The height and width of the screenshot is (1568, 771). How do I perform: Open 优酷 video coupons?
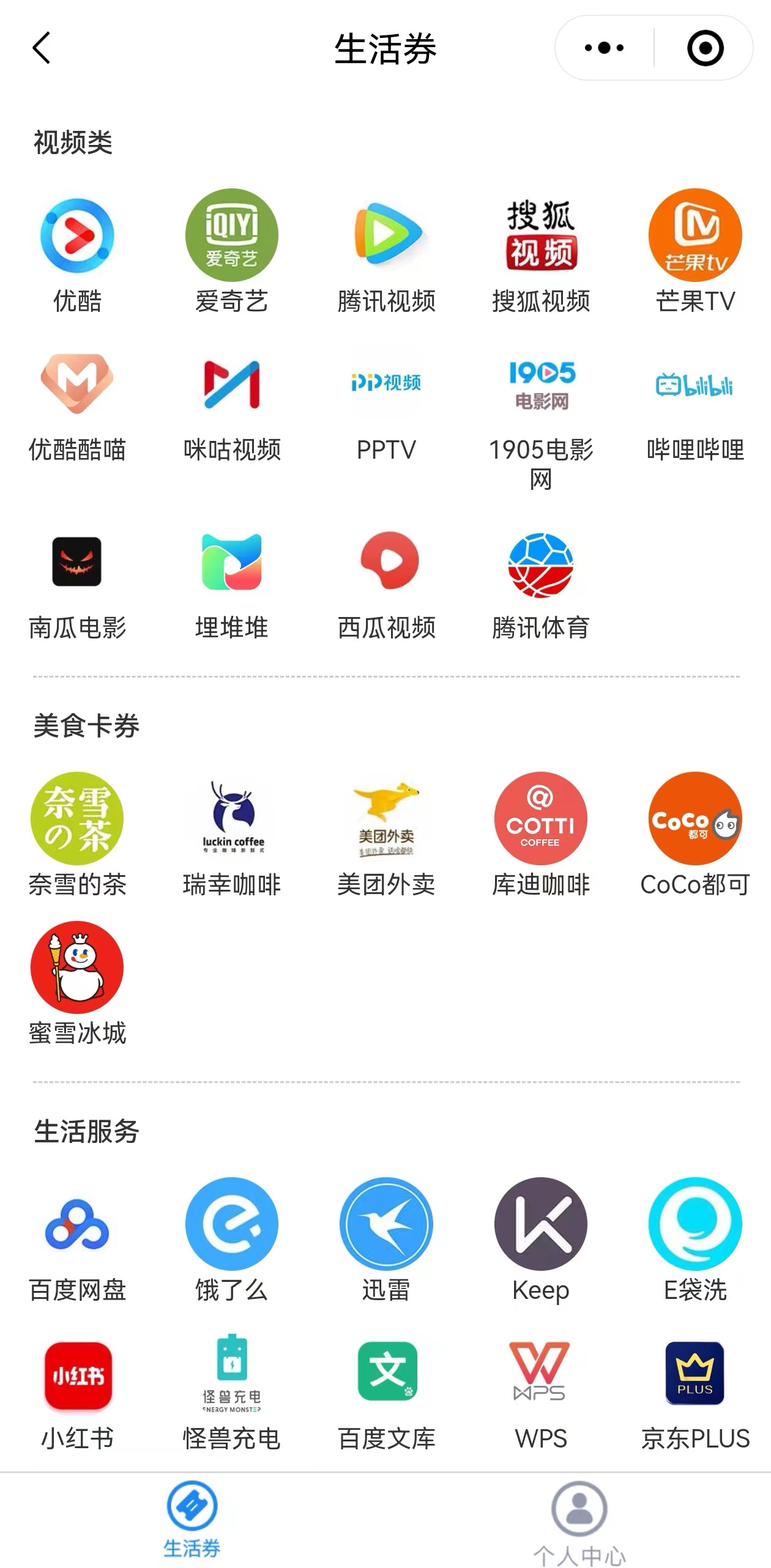pyautogui.click(x=77, y=252)
